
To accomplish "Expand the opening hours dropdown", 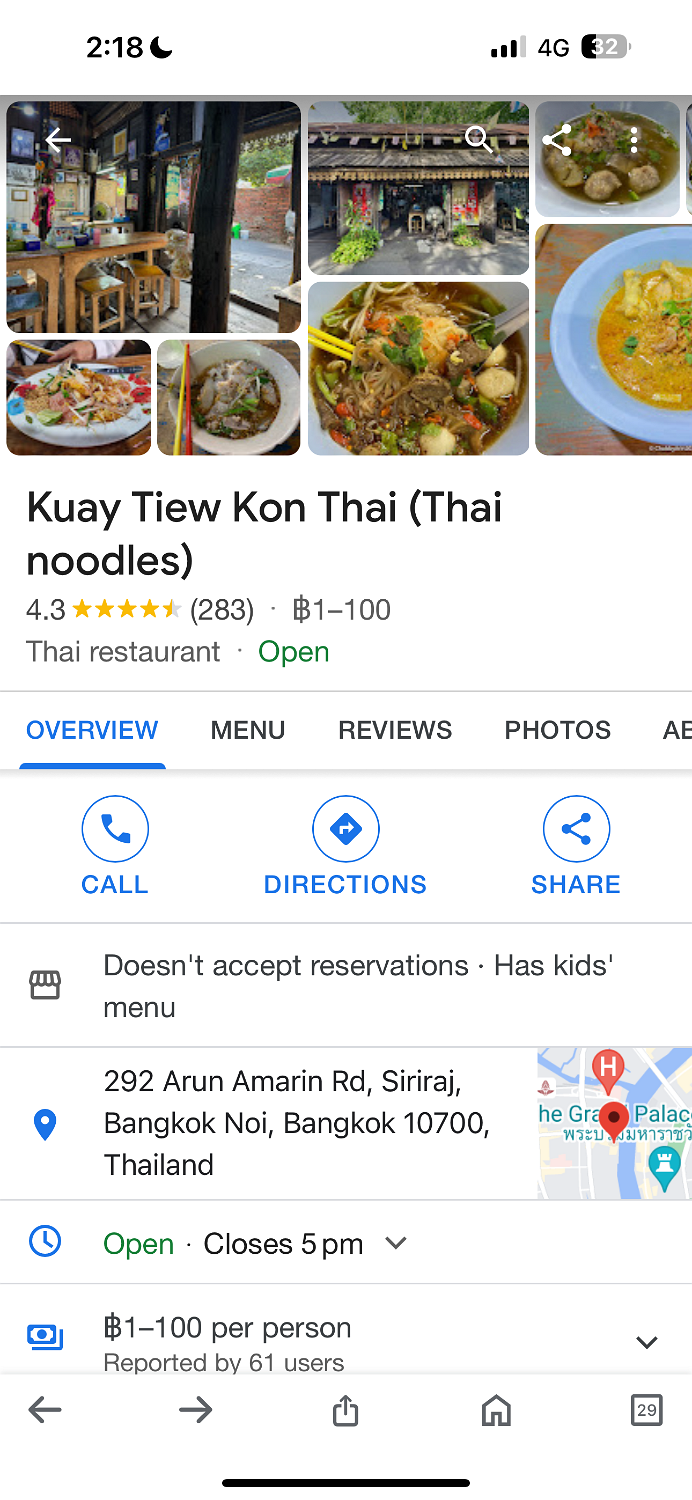I will coord(396,1243).
